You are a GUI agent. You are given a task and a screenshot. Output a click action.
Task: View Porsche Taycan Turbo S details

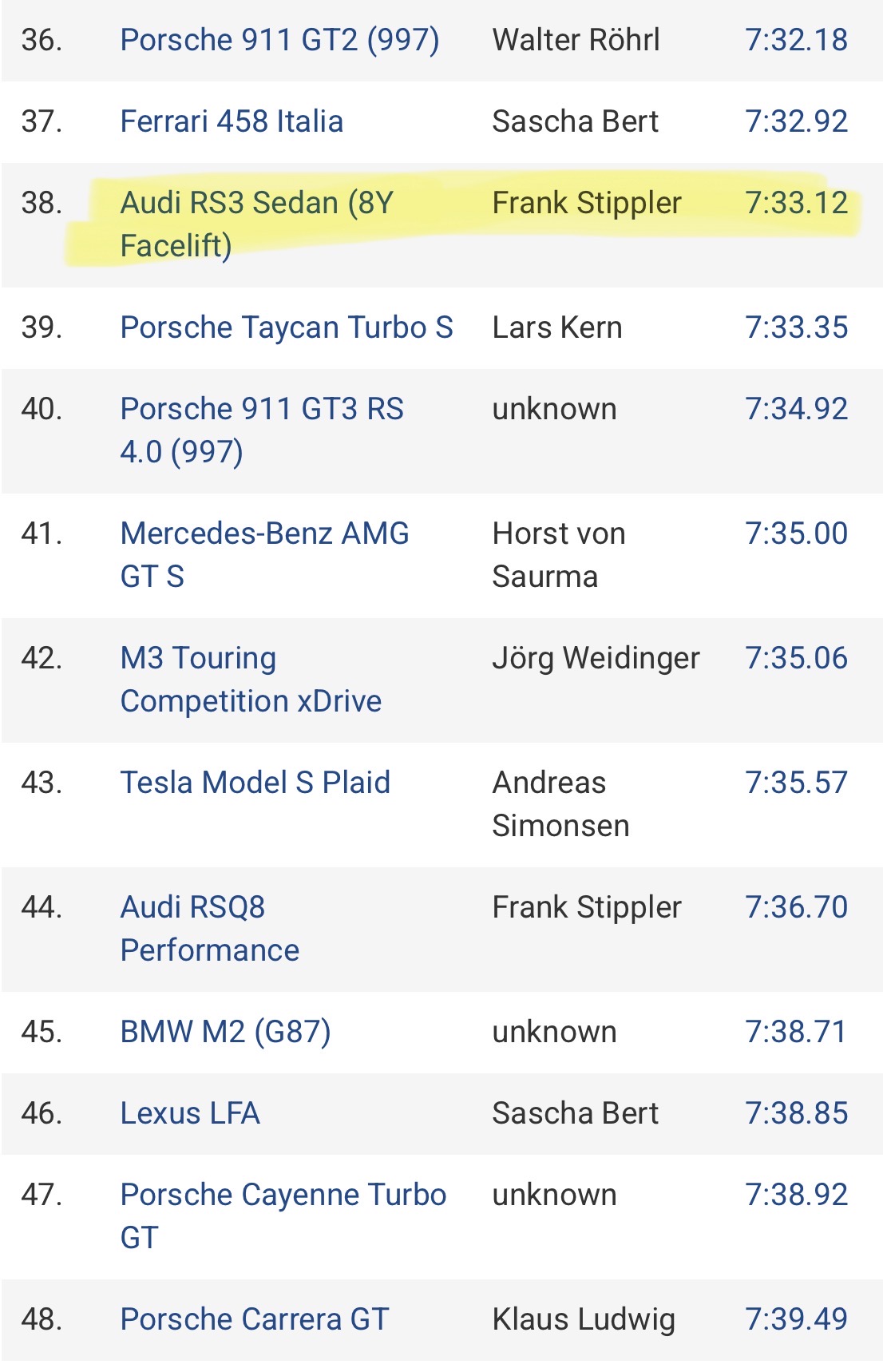click(x=287, y=327)
